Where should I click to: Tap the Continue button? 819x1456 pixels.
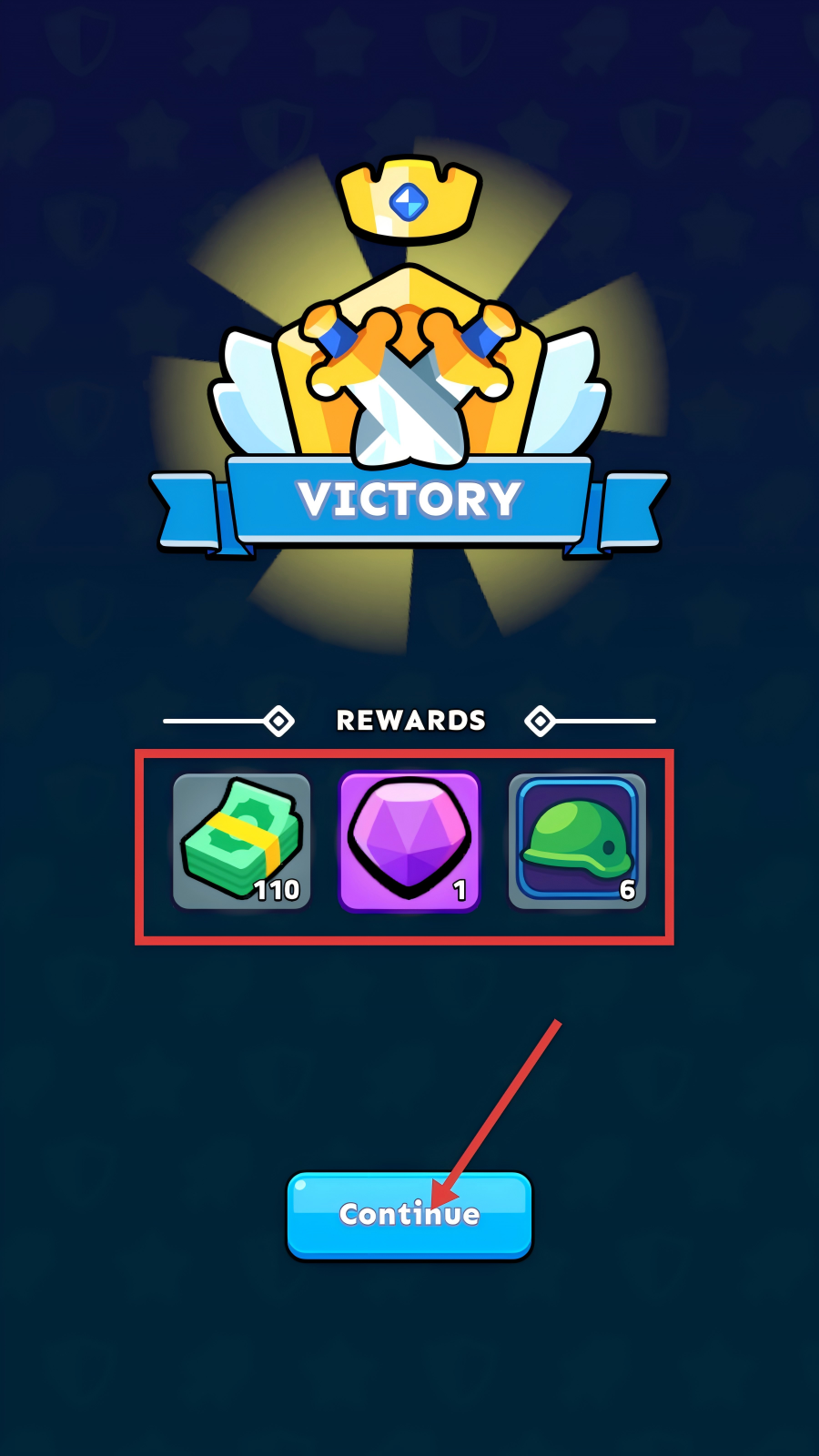(x=409, y=1215)
